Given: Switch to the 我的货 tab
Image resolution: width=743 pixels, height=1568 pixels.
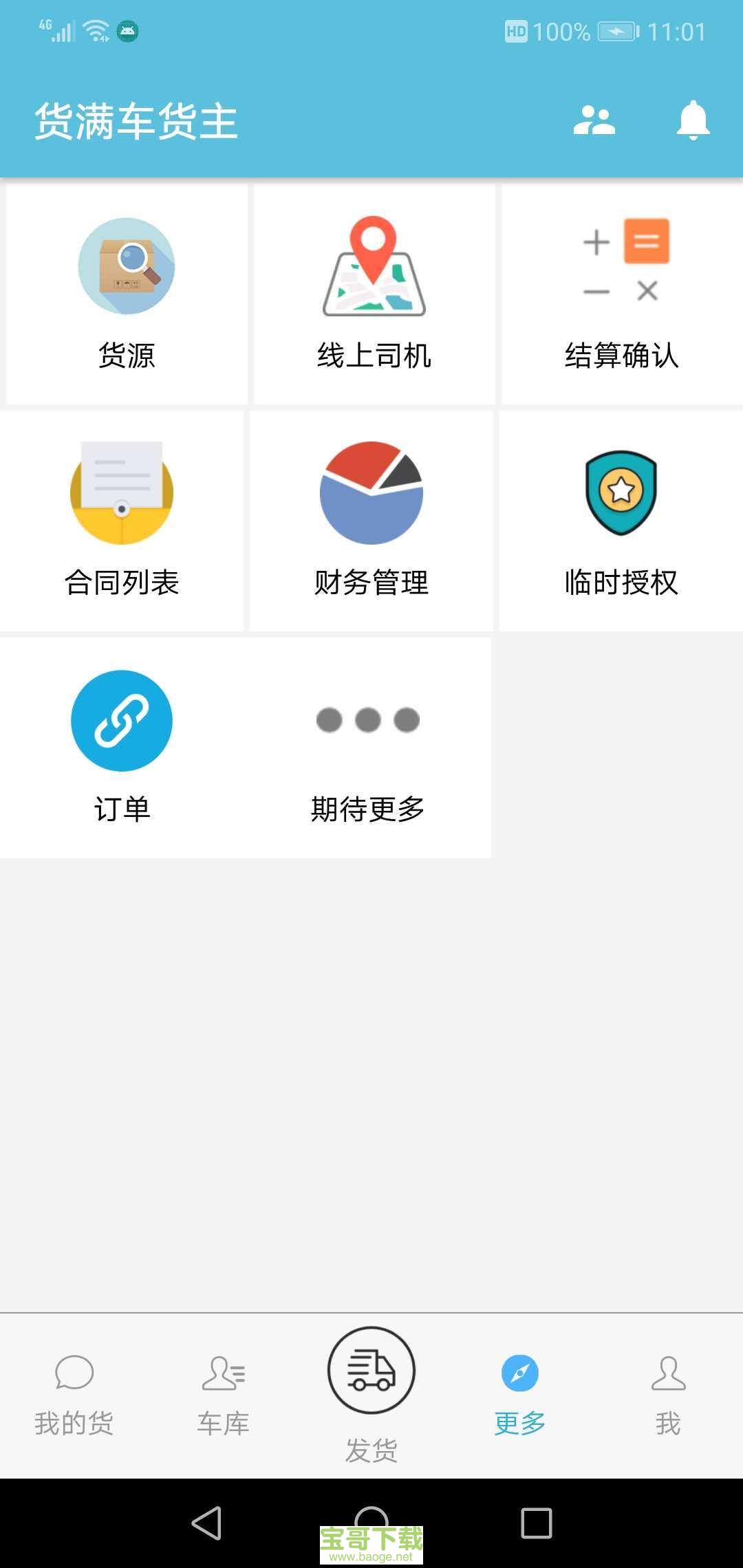Looking at the screenshot, I should [x=74, y=1396].
